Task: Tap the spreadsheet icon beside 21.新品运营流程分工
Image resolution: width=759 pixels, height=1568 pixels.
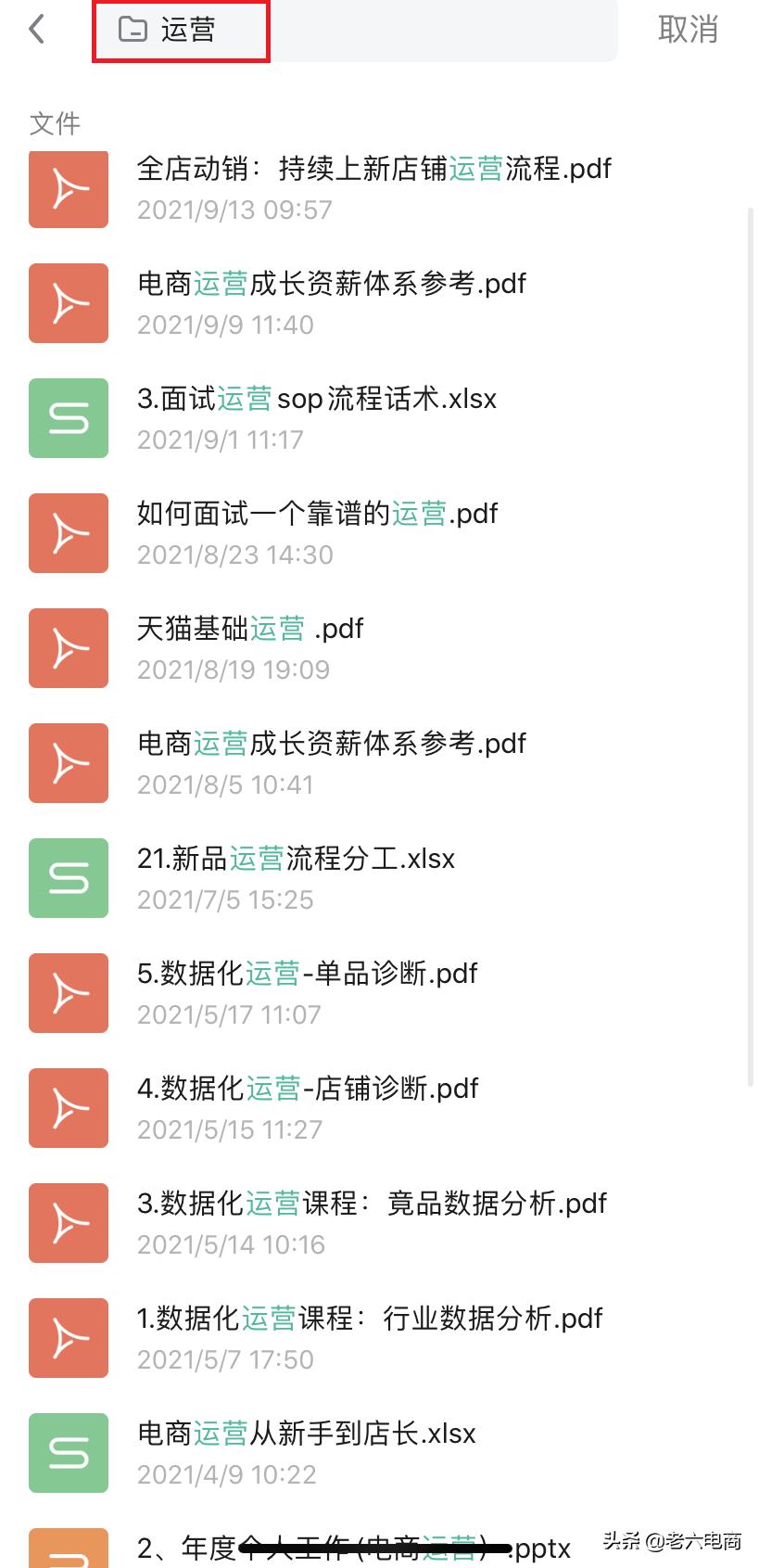Action: 69,878
